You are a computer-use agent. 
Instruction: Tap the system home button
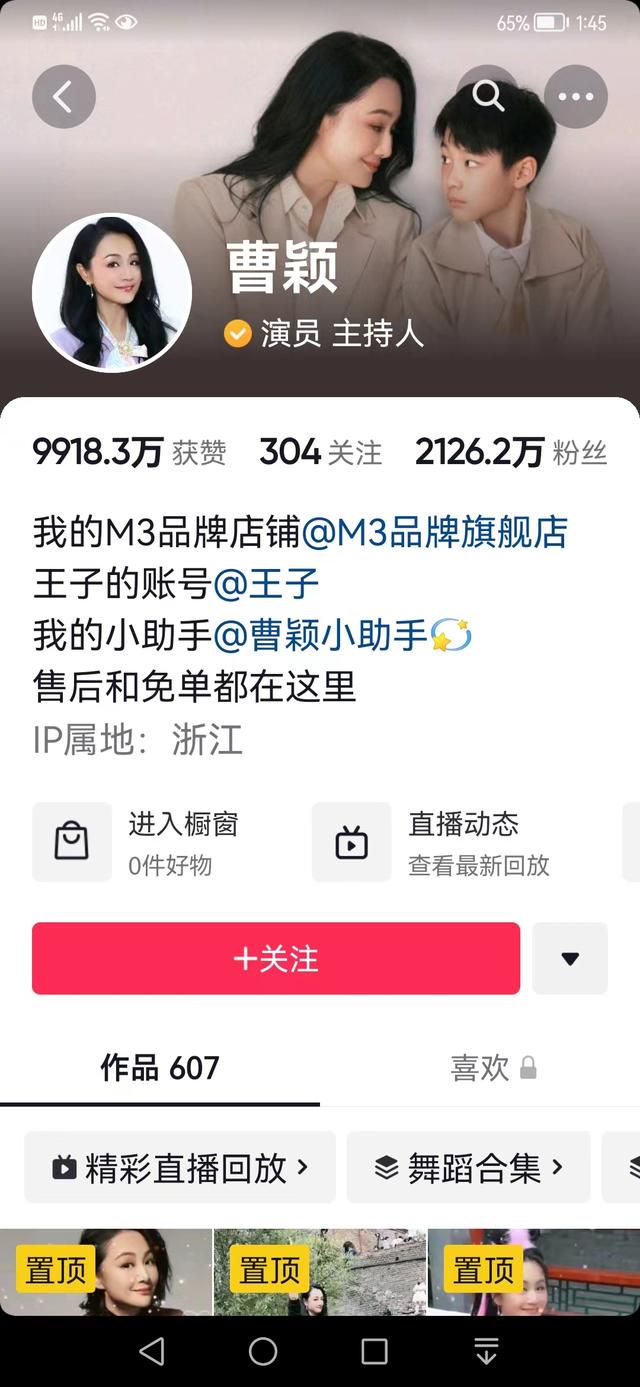click(x=263, y=1352)
